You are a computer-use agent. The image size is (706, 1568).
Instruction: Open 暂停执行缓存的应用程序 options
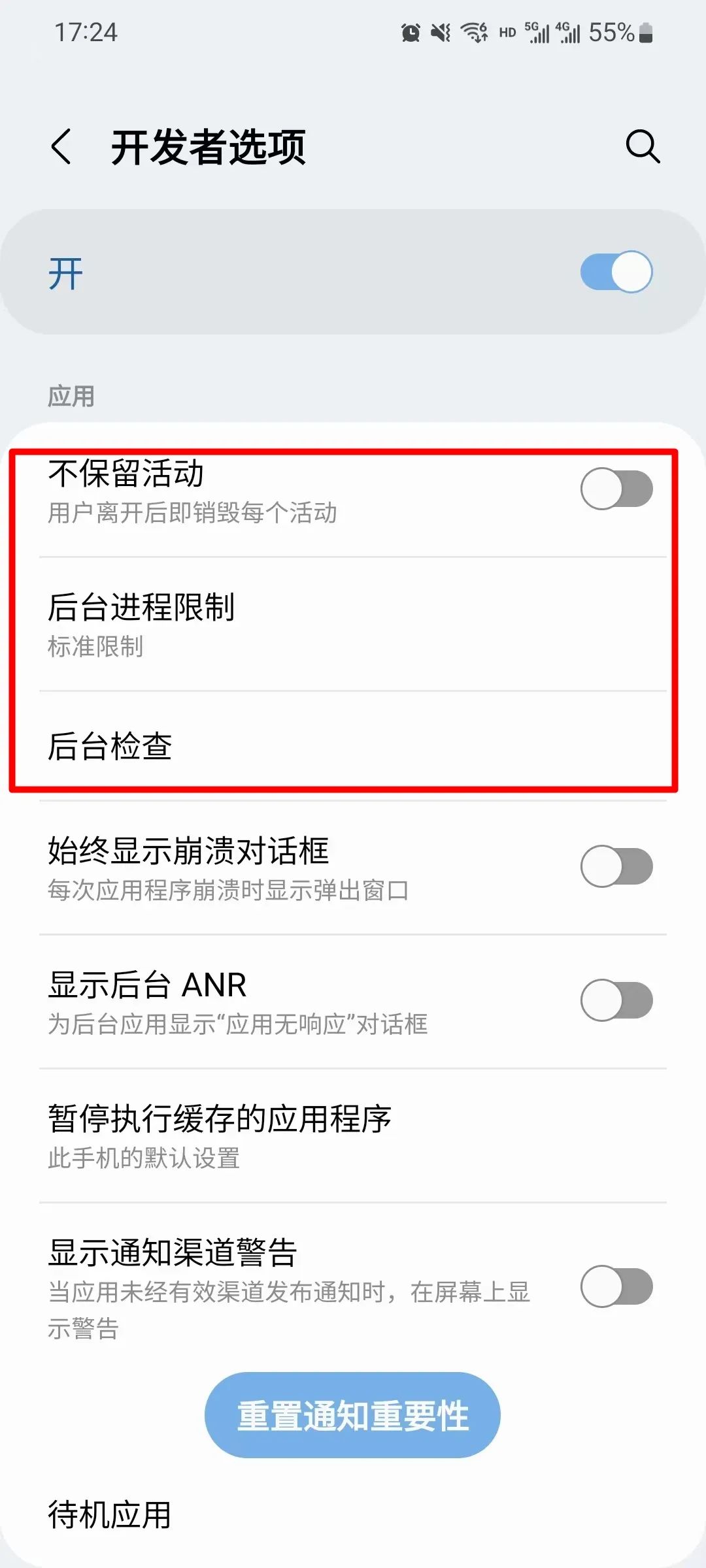coord(261,1137)
